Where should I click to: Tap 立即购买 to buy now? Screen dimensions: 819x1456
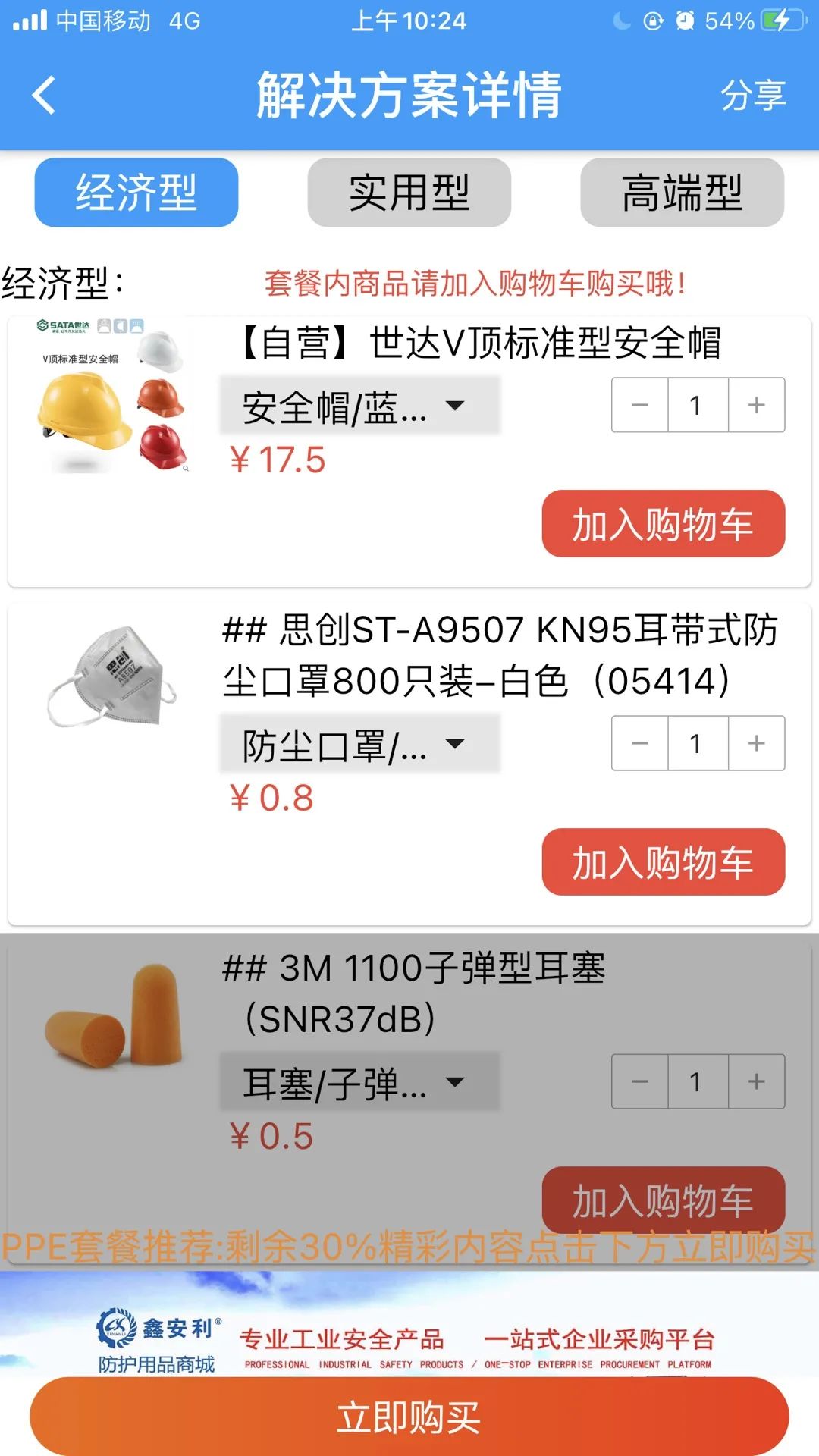(409, 1417)
